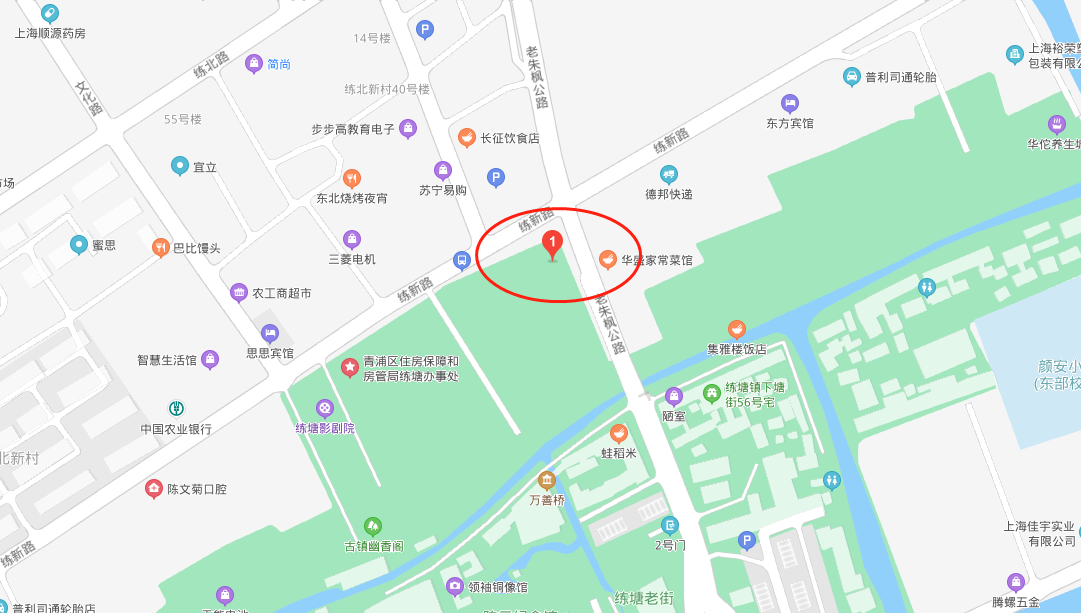Tap the 万善桥 landmark marker
Screen dimensions: 1081x613
(546, 480)
